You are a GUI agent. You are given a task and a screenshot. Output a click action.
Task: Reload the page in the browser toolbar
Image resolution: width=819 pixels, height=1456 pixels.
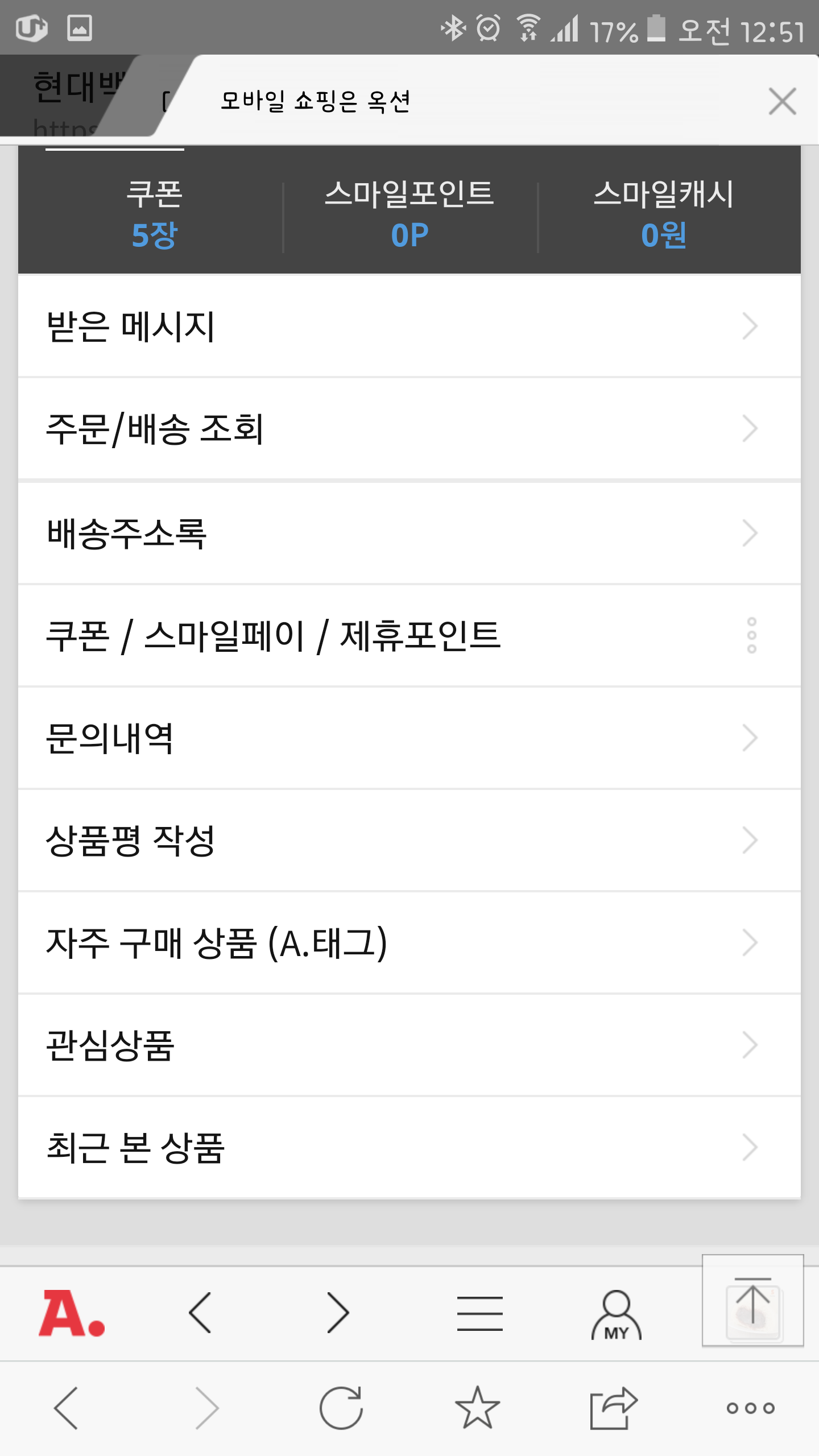341,1408
